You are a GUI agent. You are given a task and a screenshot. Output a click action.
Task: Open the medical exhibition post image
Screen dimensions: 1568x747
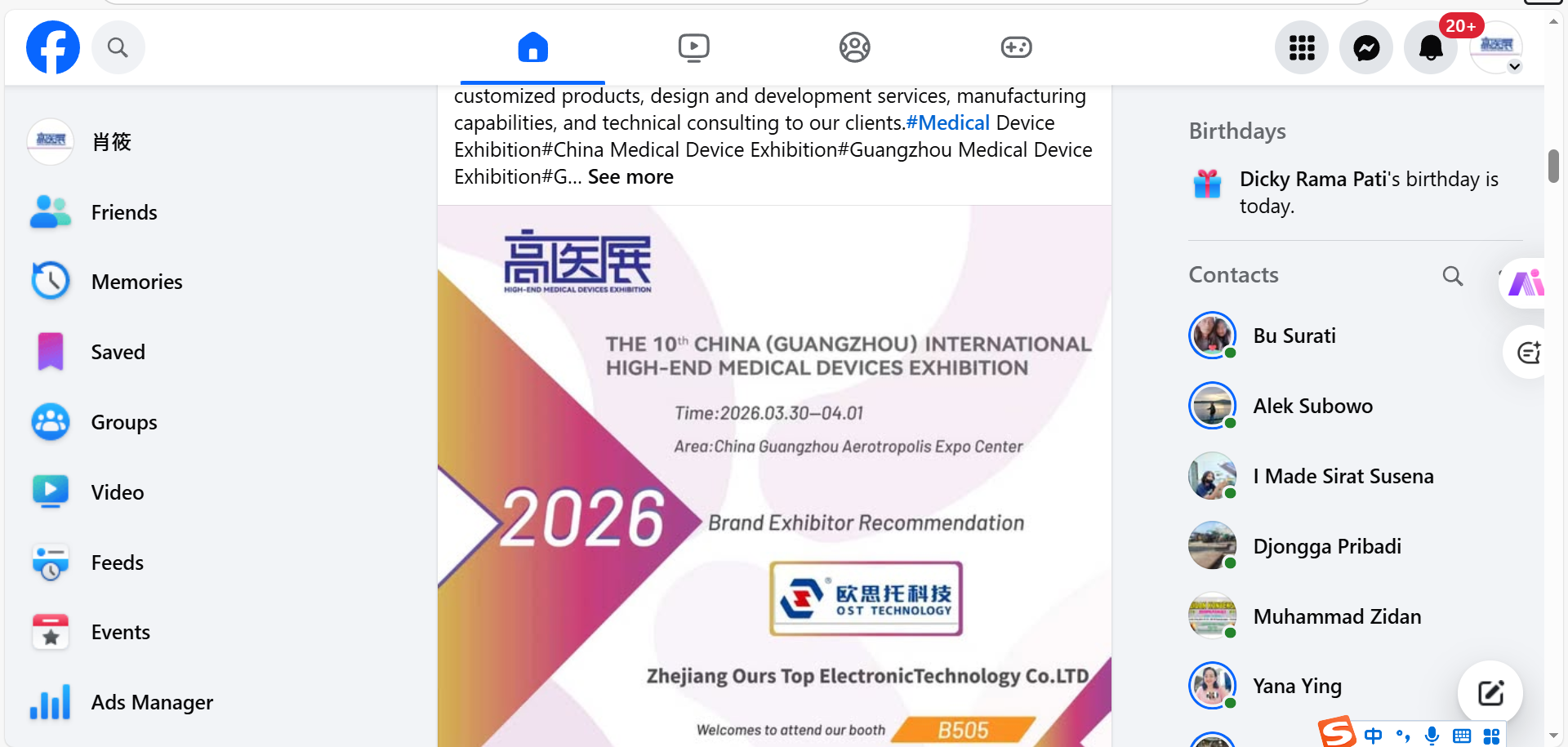tap(773, 474)
